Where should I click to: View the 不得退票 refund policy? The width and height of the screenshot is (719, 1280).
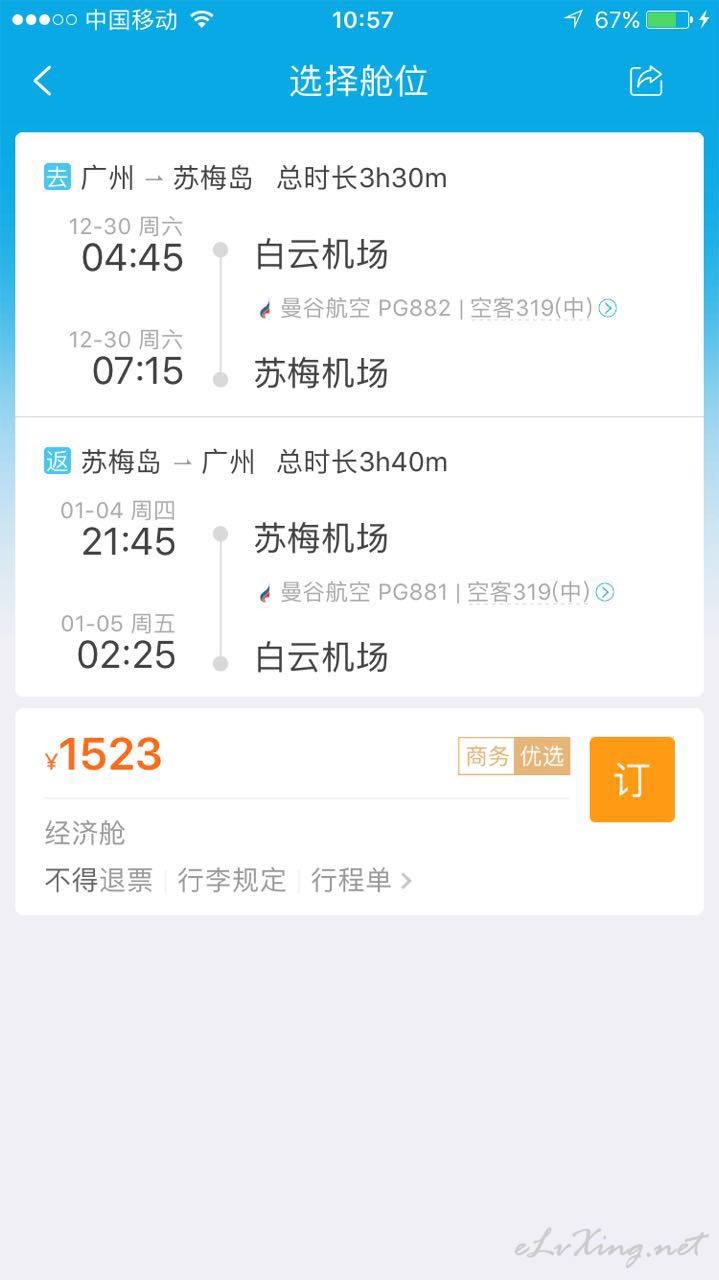tap(99, 880)
